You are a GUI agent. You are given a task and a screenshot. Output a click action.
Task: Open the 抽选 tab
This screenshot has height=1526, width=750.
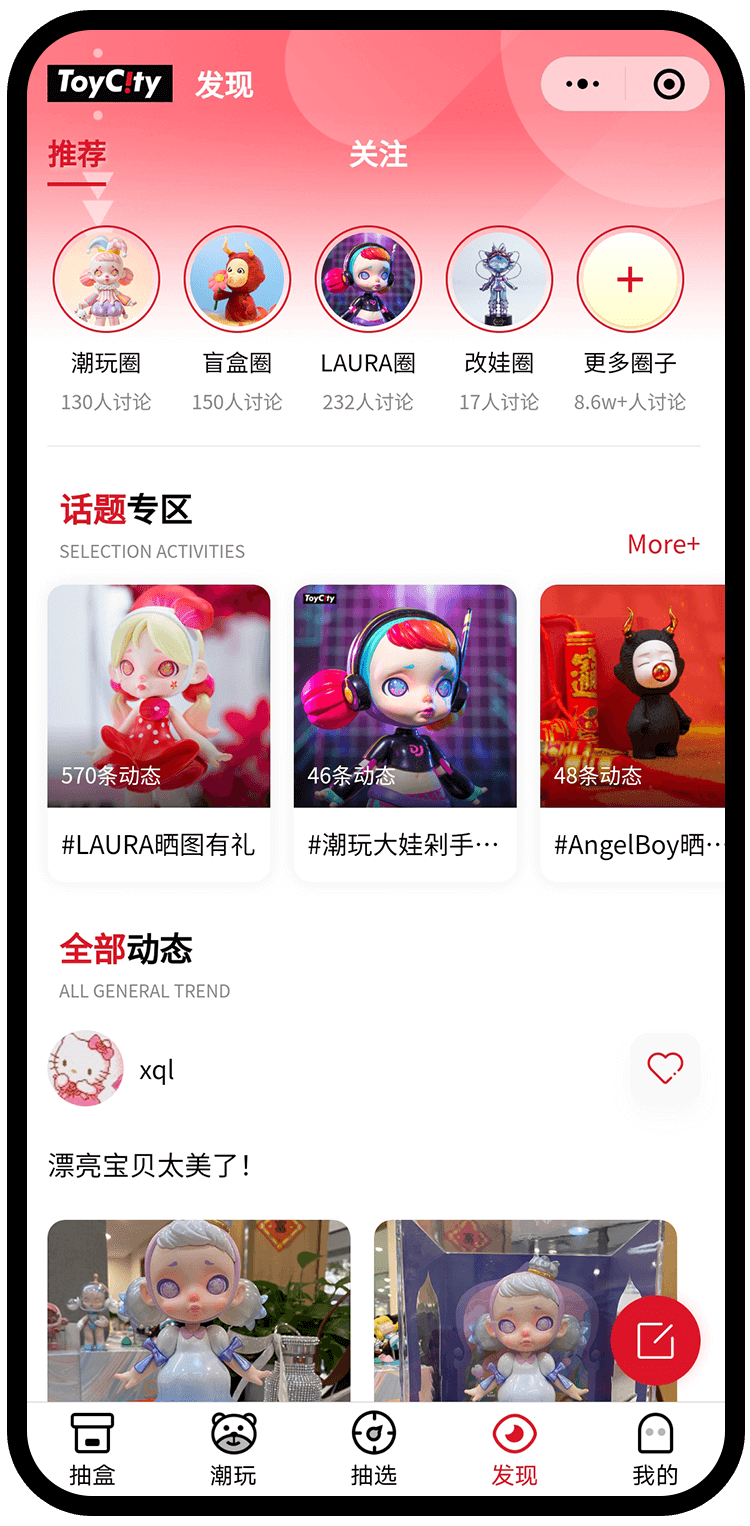click(x=374, y=1449)
